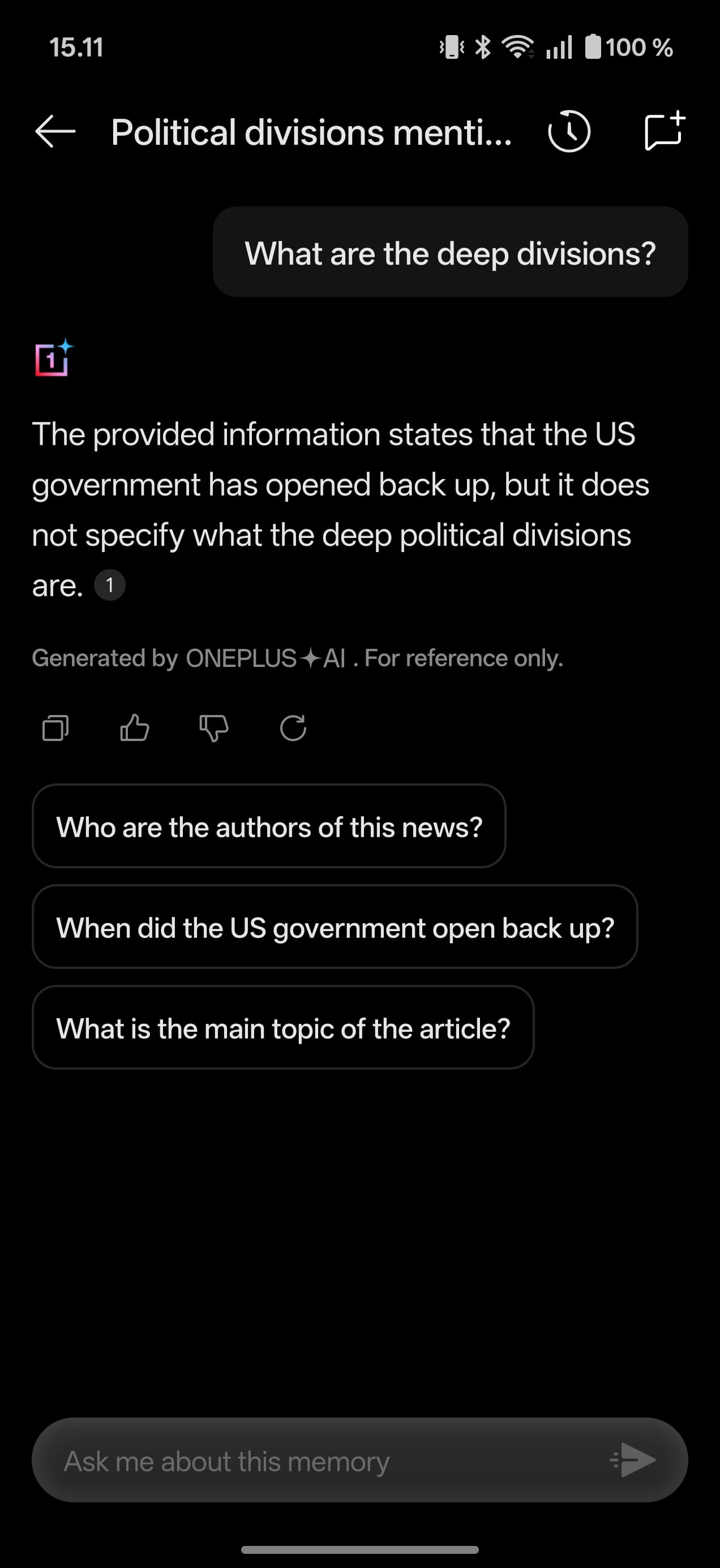Choose 'What is the main topic of the article?'

(x=282, y=1028)
